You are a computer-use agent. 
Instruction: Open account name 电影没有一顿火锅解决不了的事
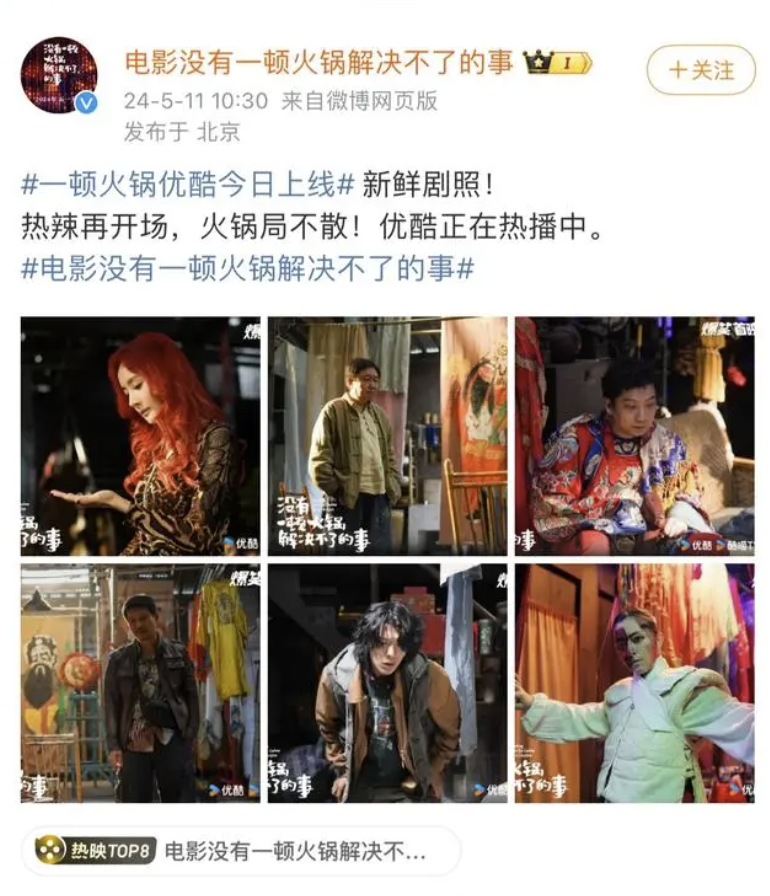click(x=318, y=62)
